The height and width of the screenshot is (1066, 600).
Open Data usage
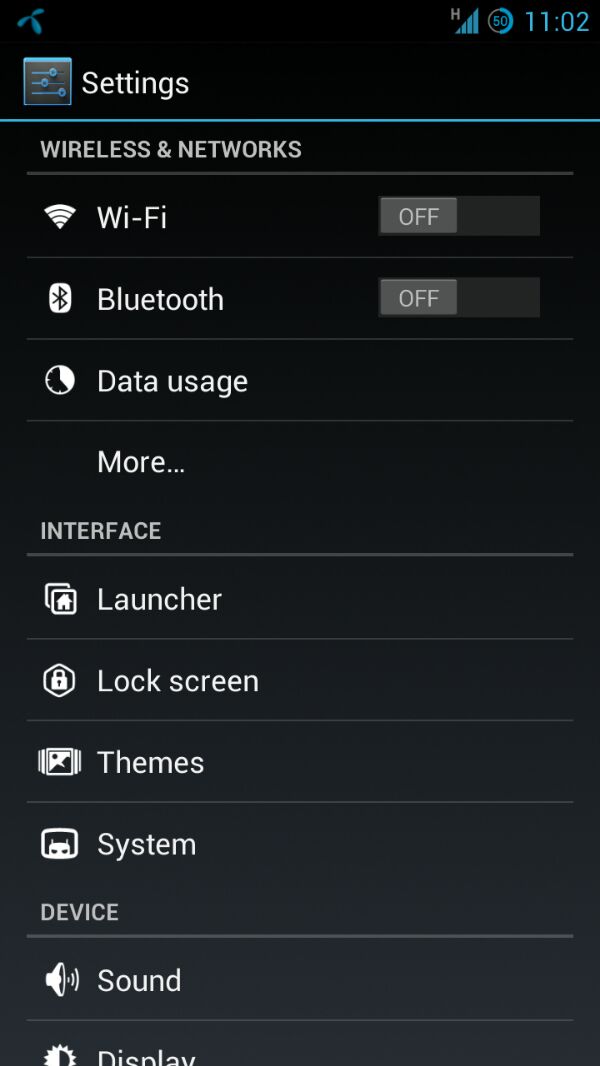tap(300, 380)
